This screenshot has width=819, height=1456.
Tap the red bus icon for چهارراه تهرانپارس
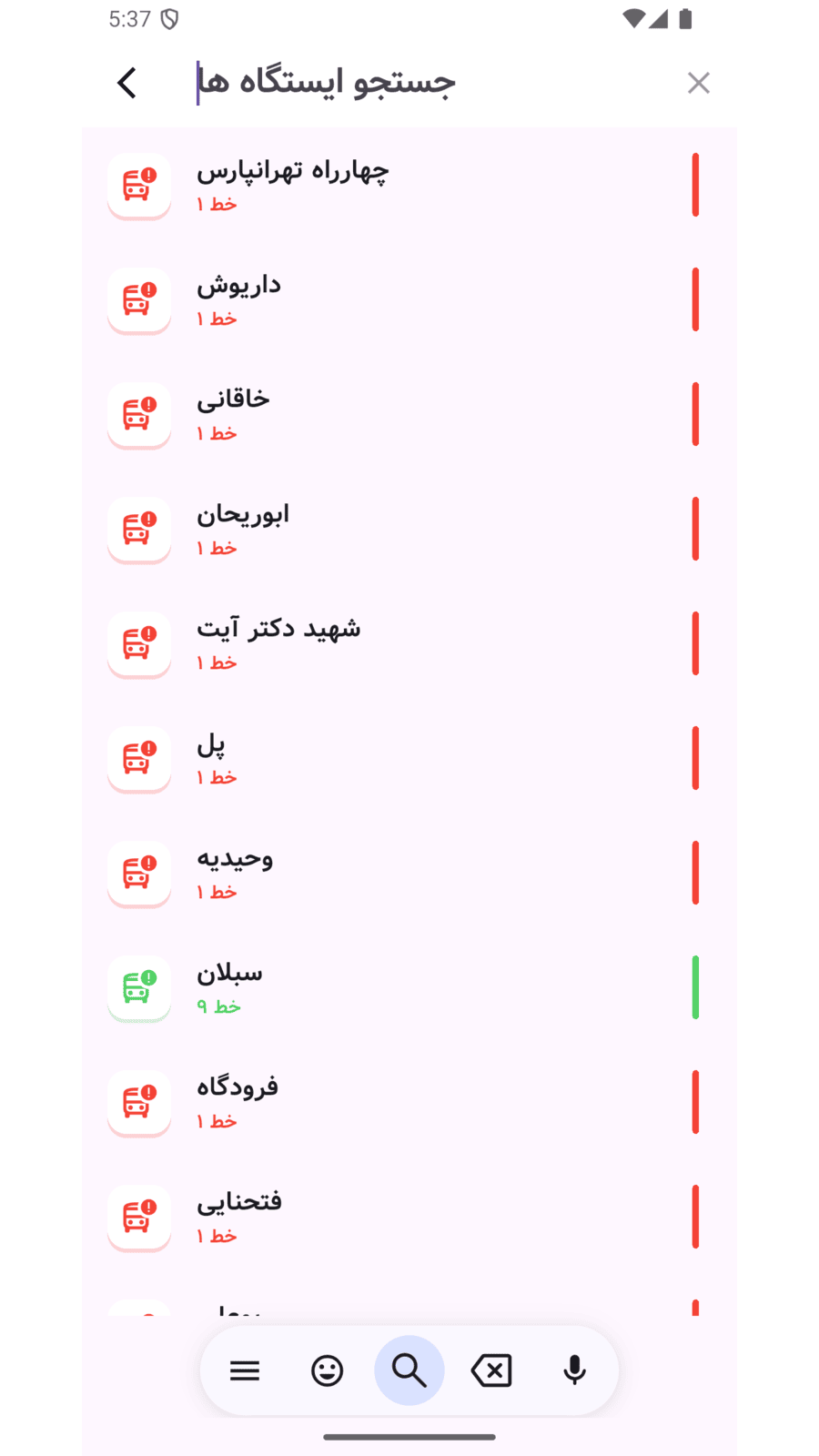point(138,186)
